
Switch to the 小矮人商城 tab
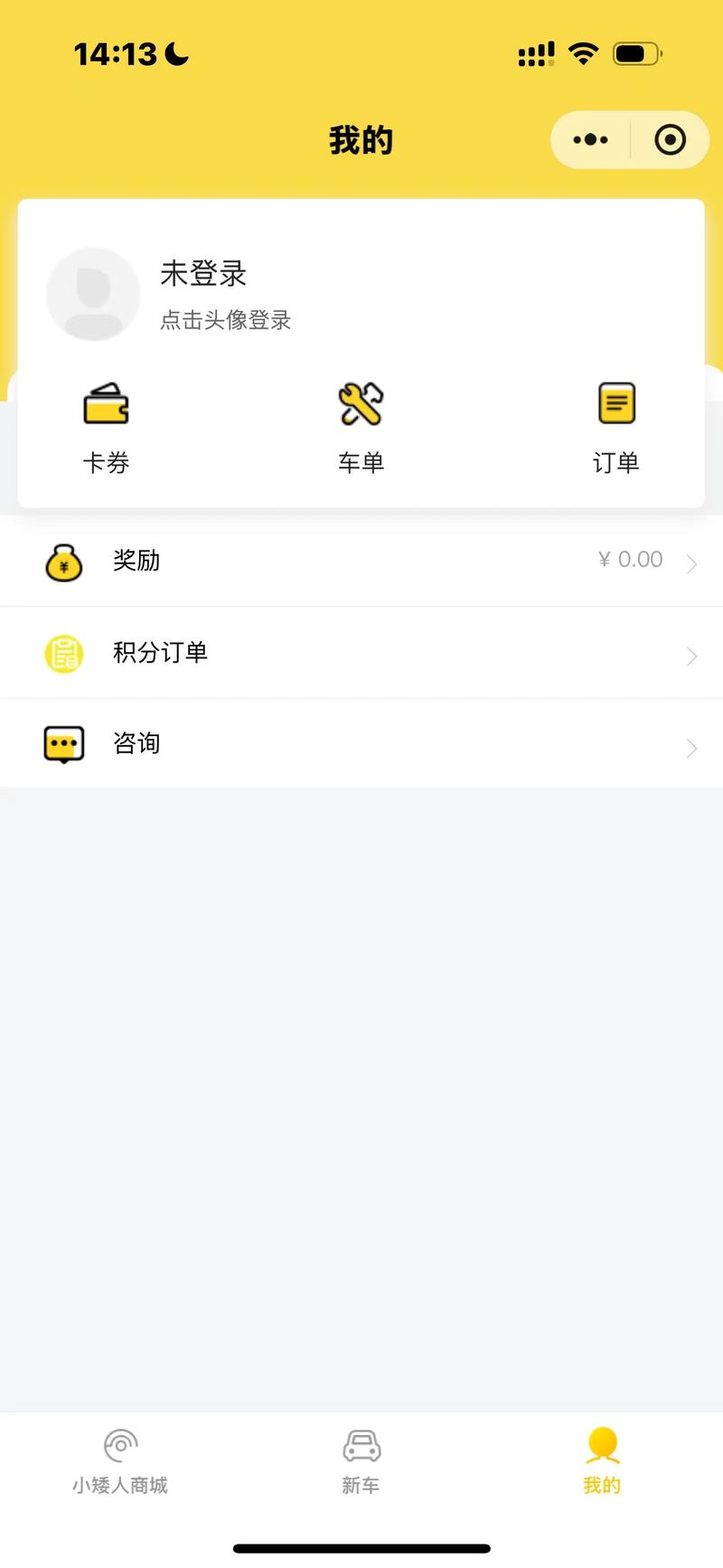click(120, 1461)
